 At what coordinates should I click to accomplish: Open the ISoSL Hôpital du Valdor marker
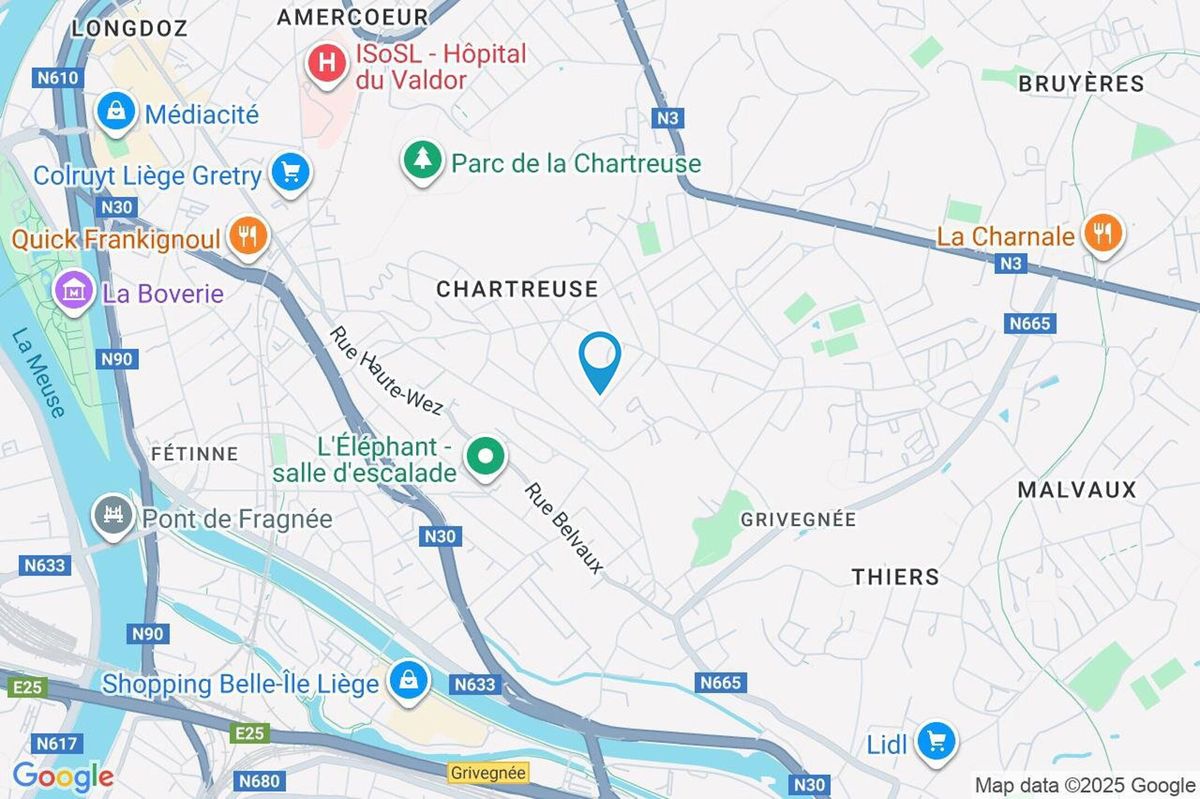[x=325, y=64]
